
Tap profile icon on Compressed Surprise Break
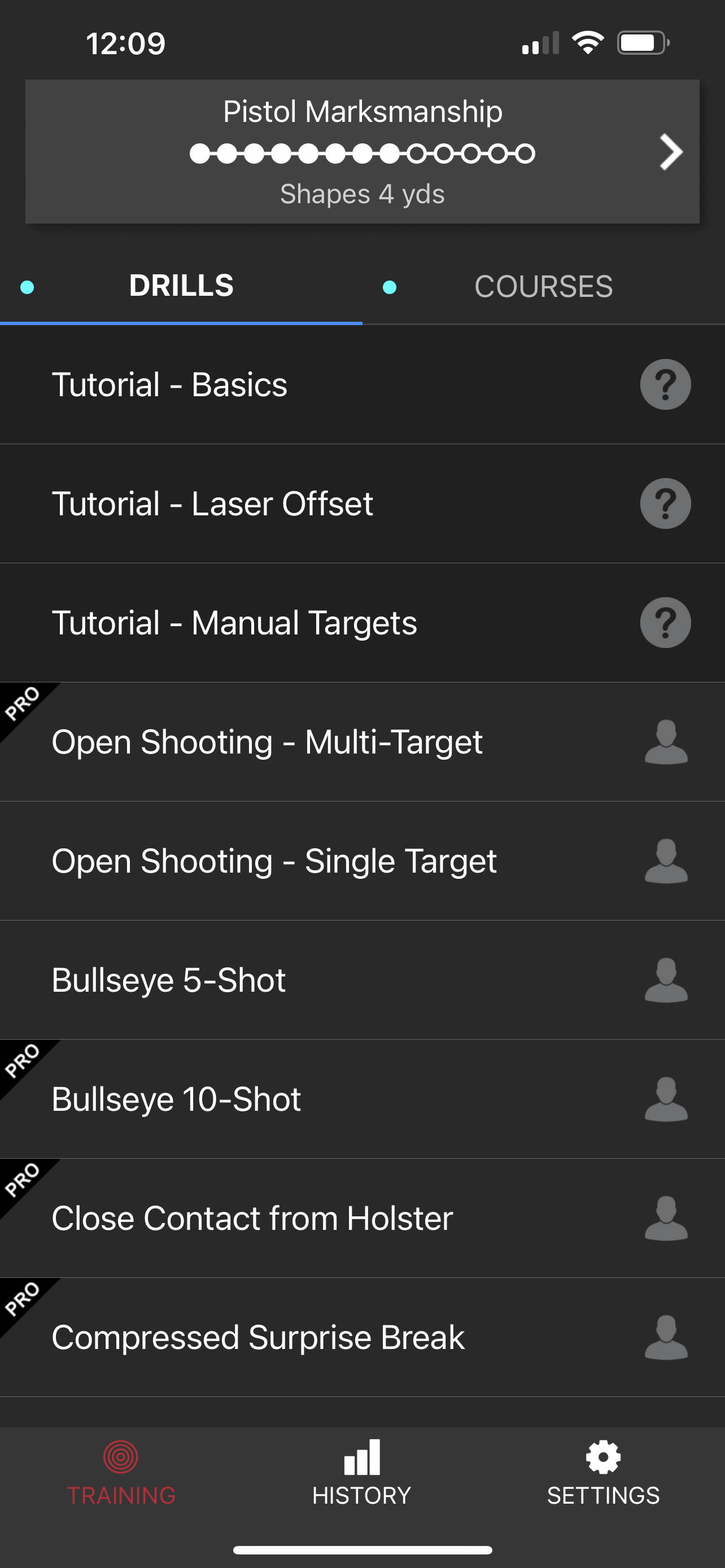(666, 1337)
